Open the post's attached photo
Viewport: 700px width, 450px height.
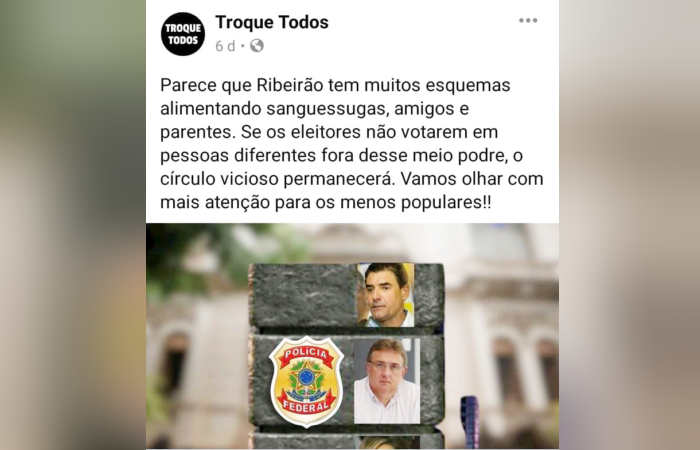(352, 336)
